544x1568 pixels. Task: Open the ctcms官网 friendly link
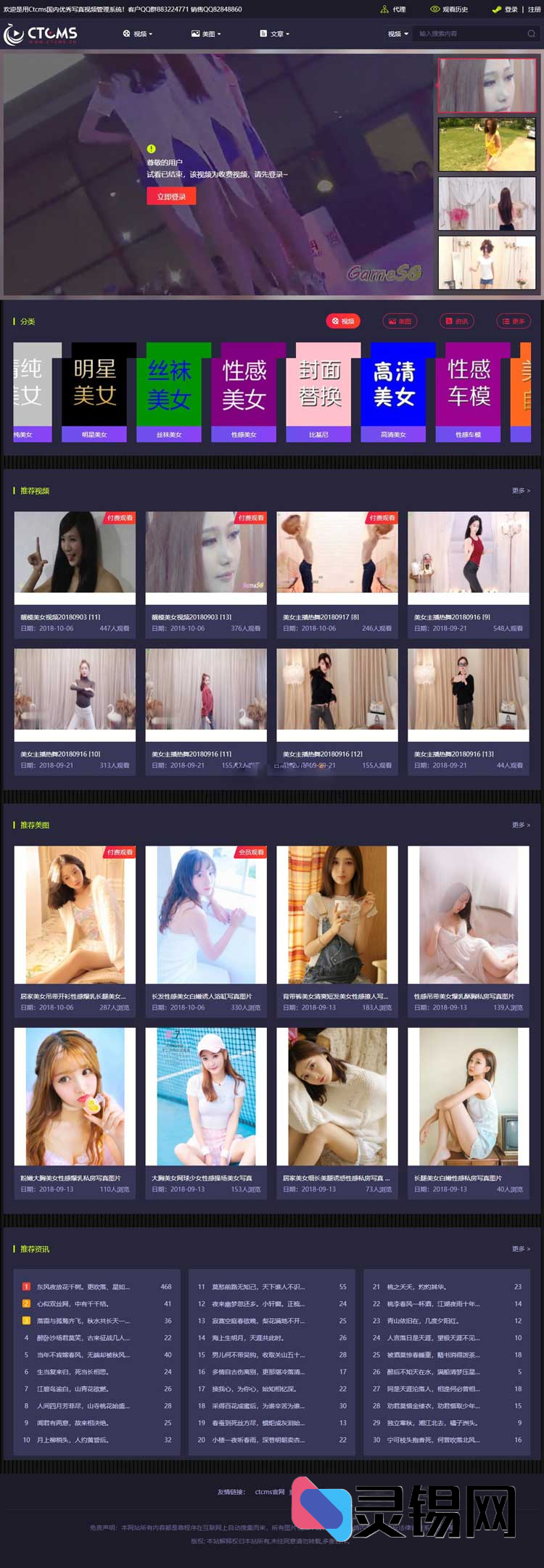269,1492
